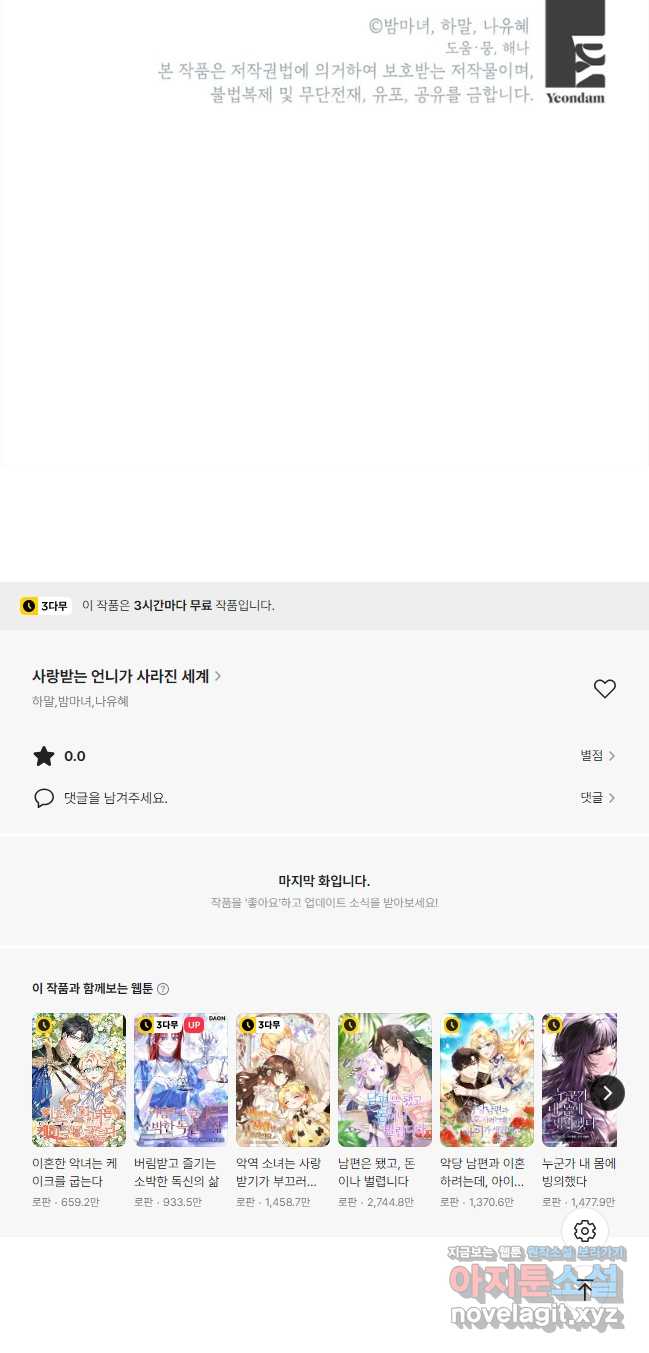Image resolution: width=649 pixels, height=1353 pixels.
Task: Open viewer settings gear button
Action: (x=585, y=1232)
